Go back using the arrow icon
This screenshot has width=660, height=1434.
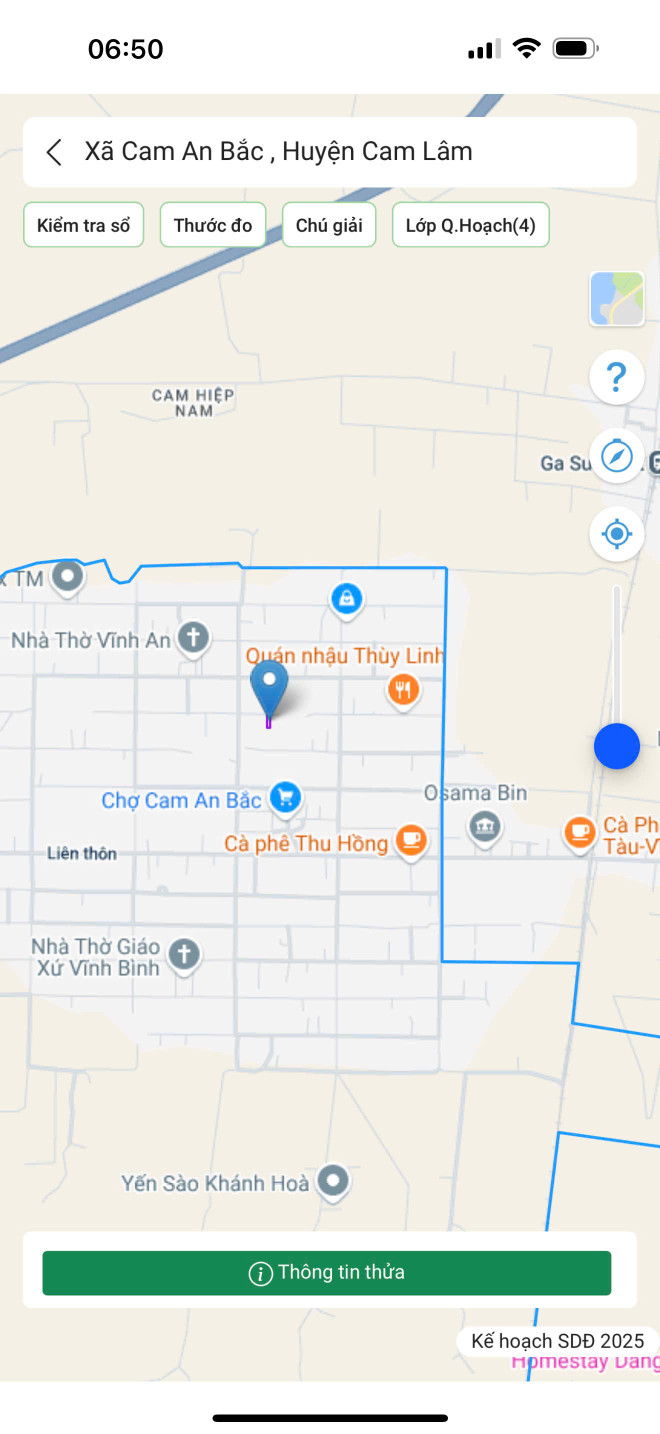coord(54,152)
